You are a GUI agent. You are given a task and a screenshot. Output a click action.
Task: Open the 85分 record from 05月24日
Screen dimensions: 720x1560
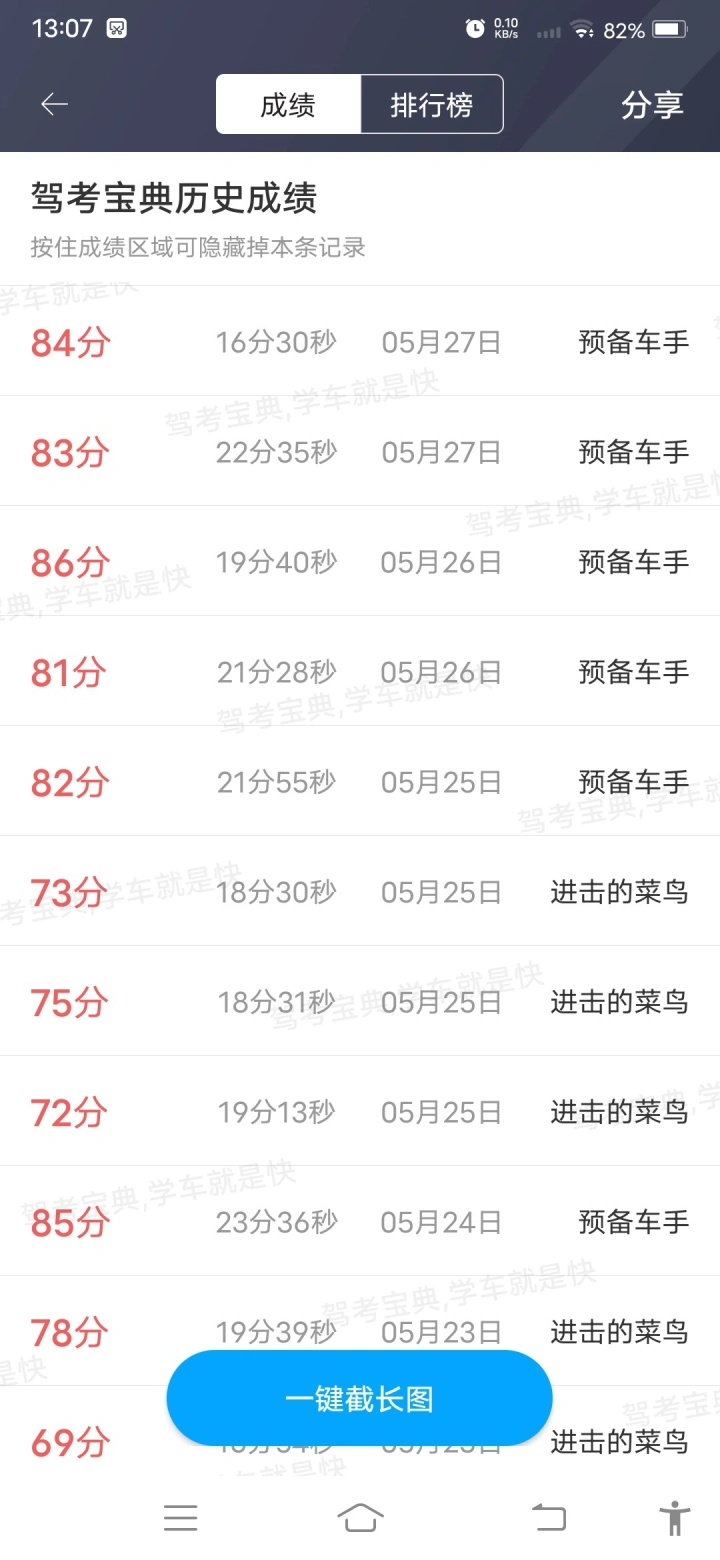click(360, 1221)
